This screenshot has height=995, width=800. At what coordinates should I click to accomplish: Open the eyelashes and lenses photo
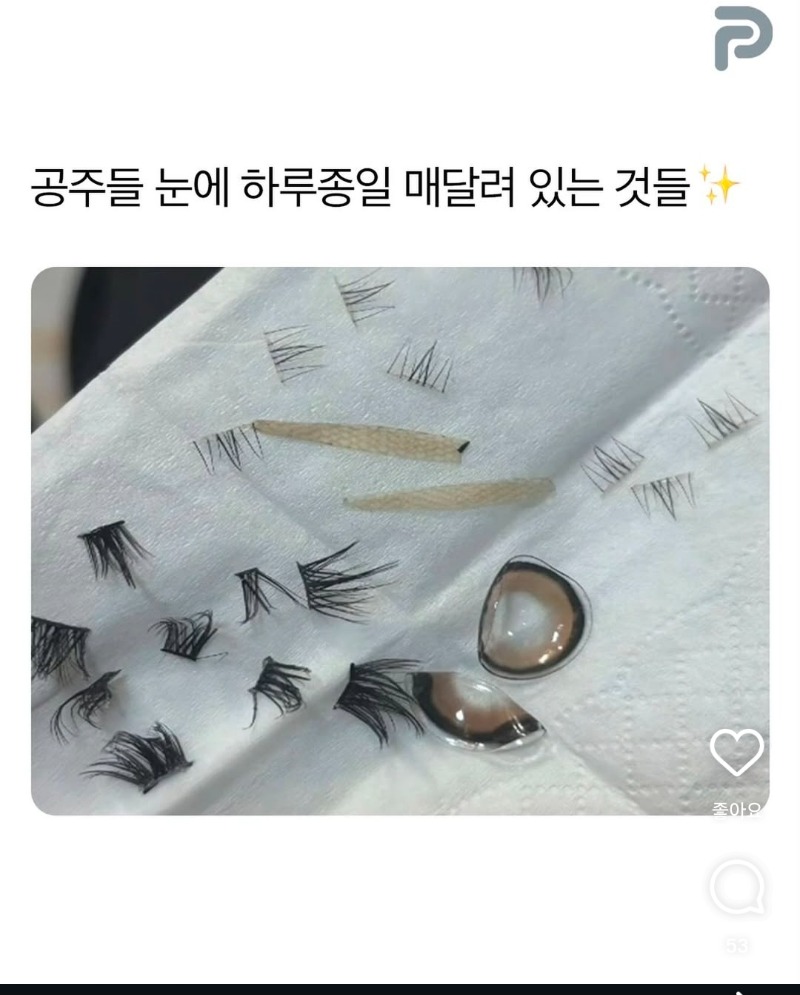pyautogui.click(x=400, y=540)
